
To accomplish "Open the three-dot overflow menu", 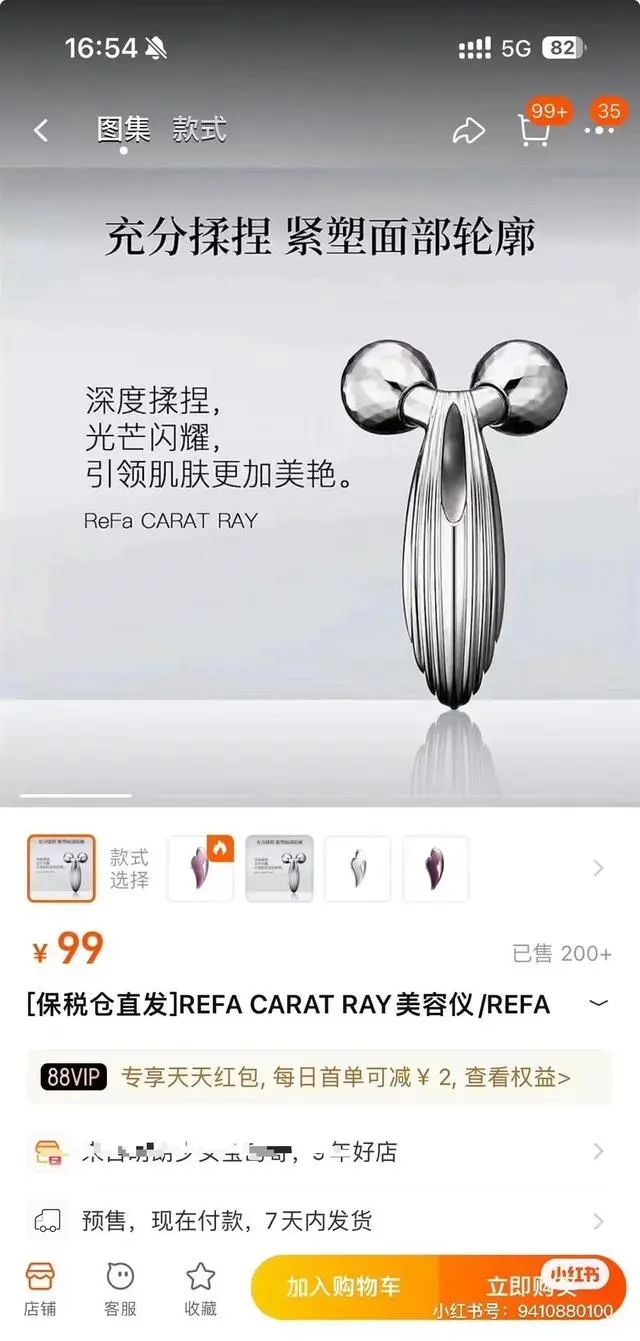I will [600, 131].
